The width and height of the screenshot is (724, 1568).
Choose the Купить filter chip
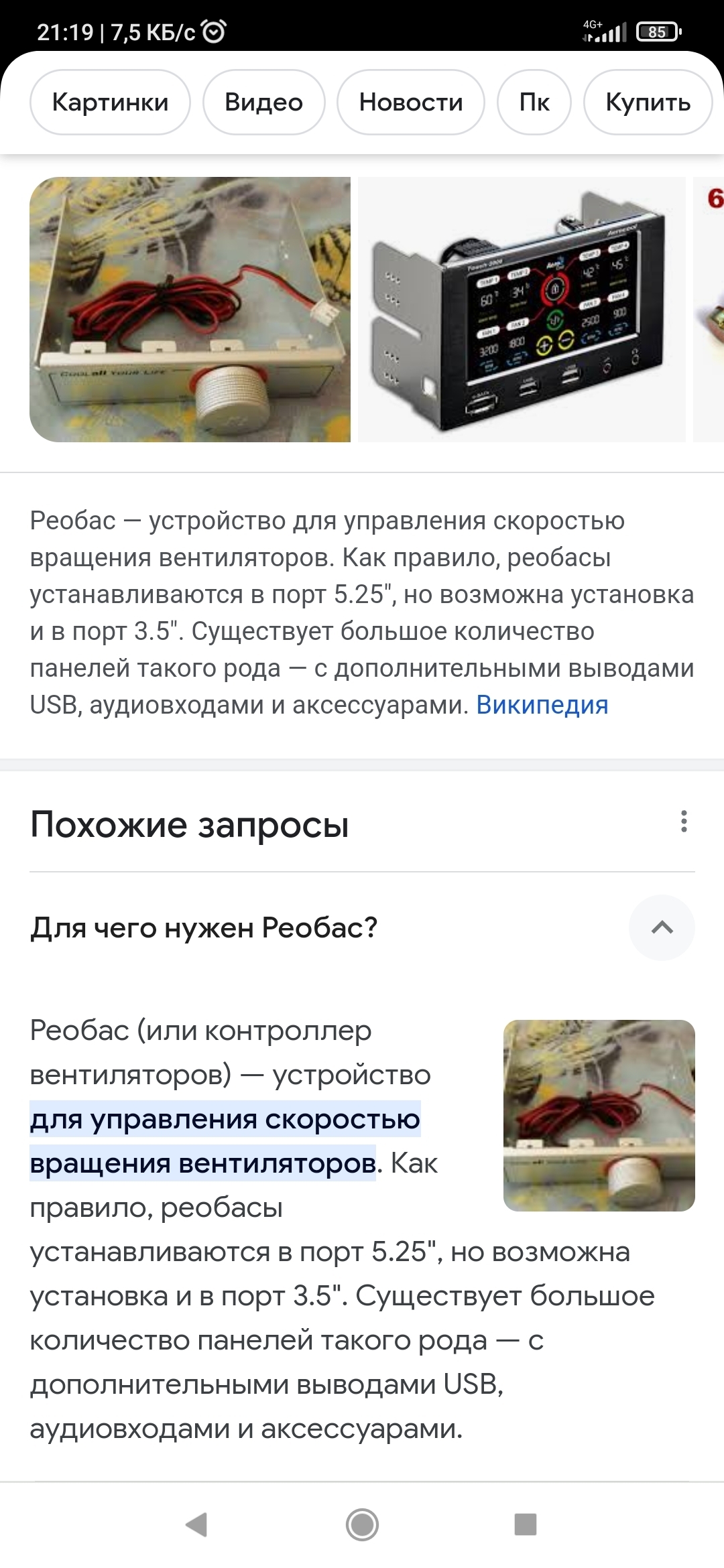pos(648,103)
